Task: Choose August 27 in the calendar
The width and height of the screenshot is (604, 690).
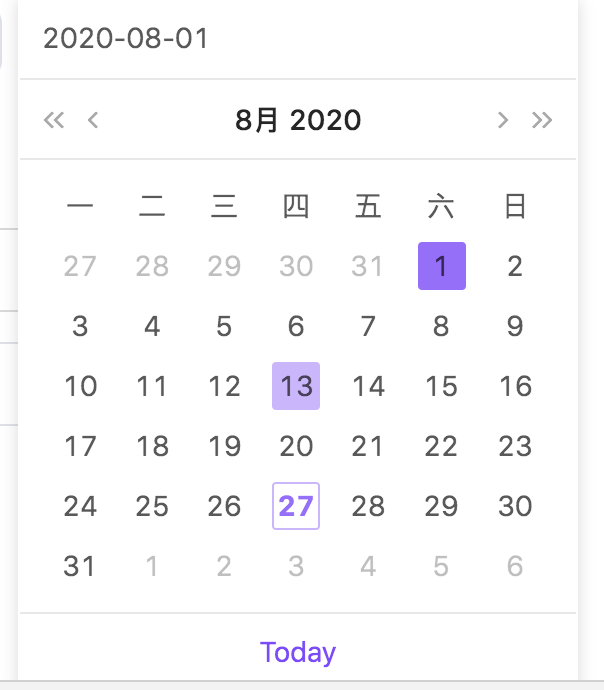Action: [296, 506]
